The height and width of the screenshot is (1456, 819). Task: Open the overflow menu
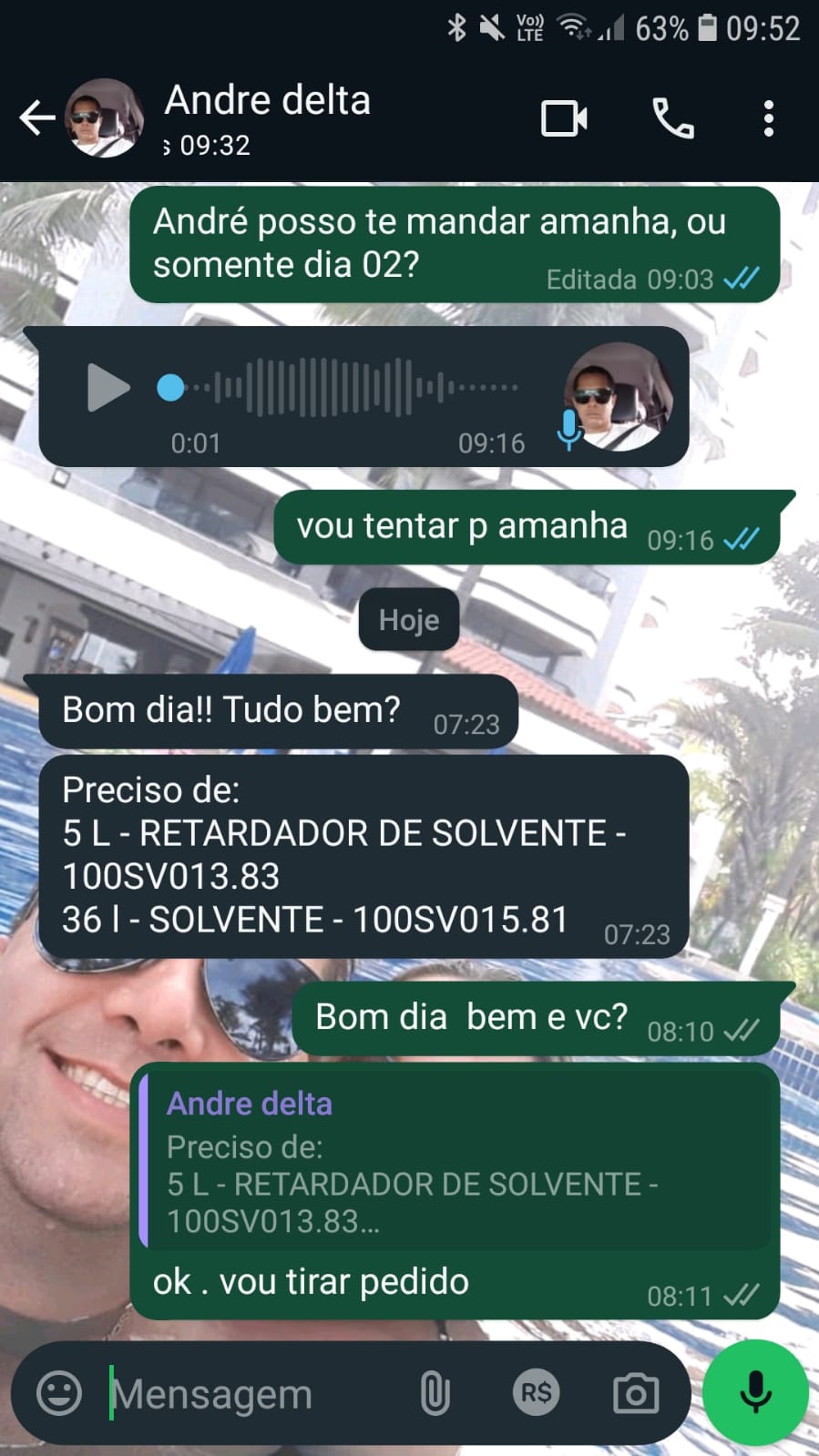[x=768, y=119]
